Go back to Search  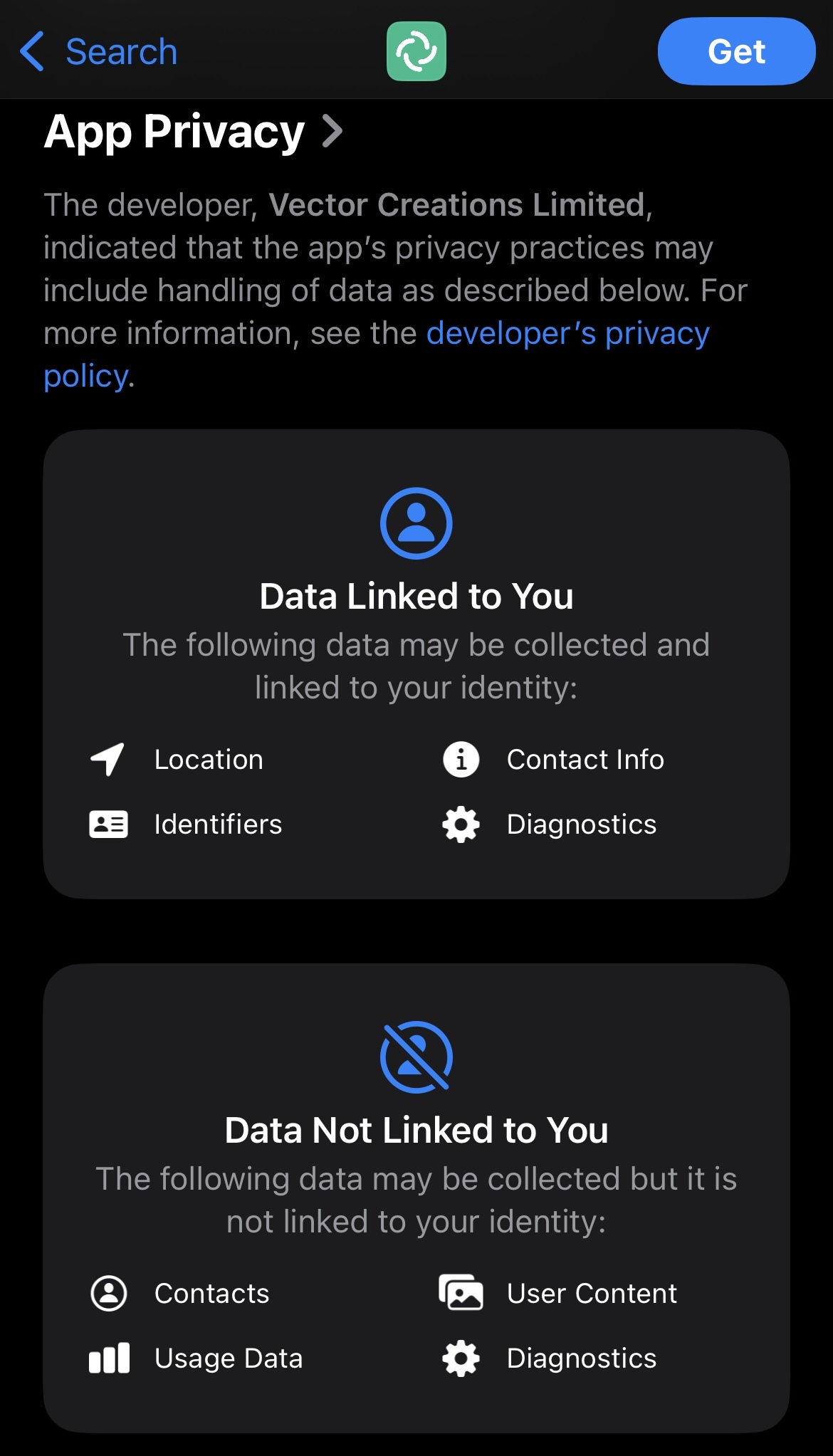pos(98,51)
